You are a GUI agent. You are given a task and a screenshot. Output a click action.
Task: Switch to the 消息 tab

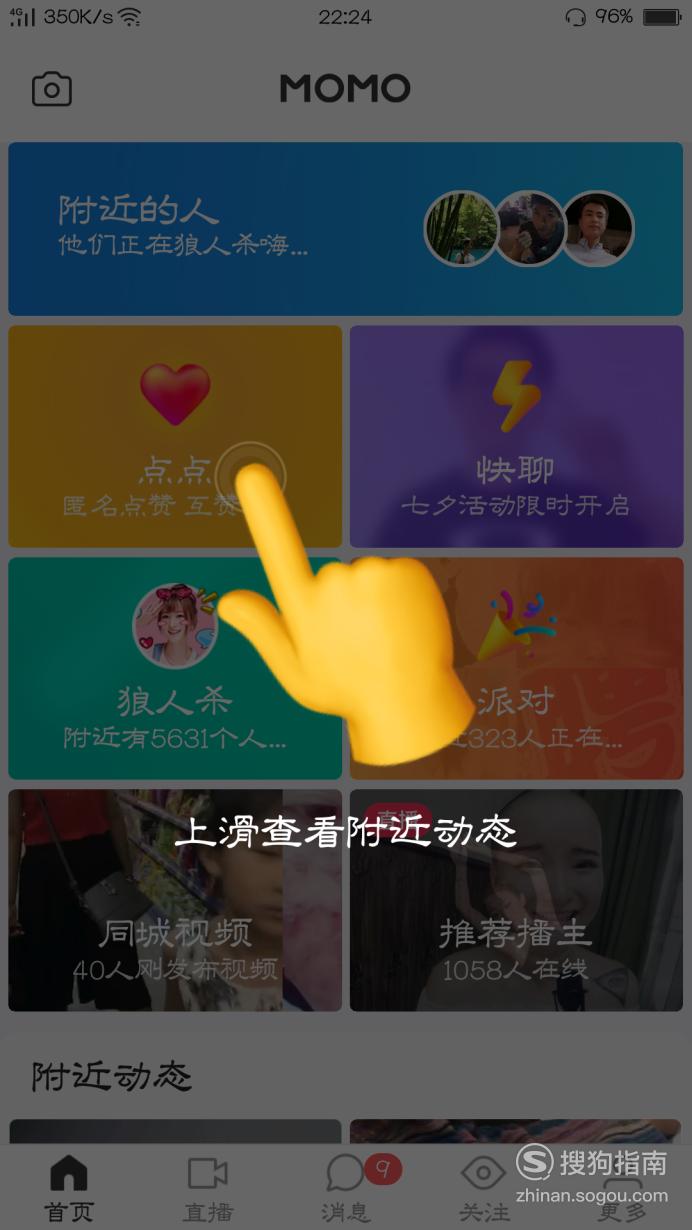(346, 1189)
